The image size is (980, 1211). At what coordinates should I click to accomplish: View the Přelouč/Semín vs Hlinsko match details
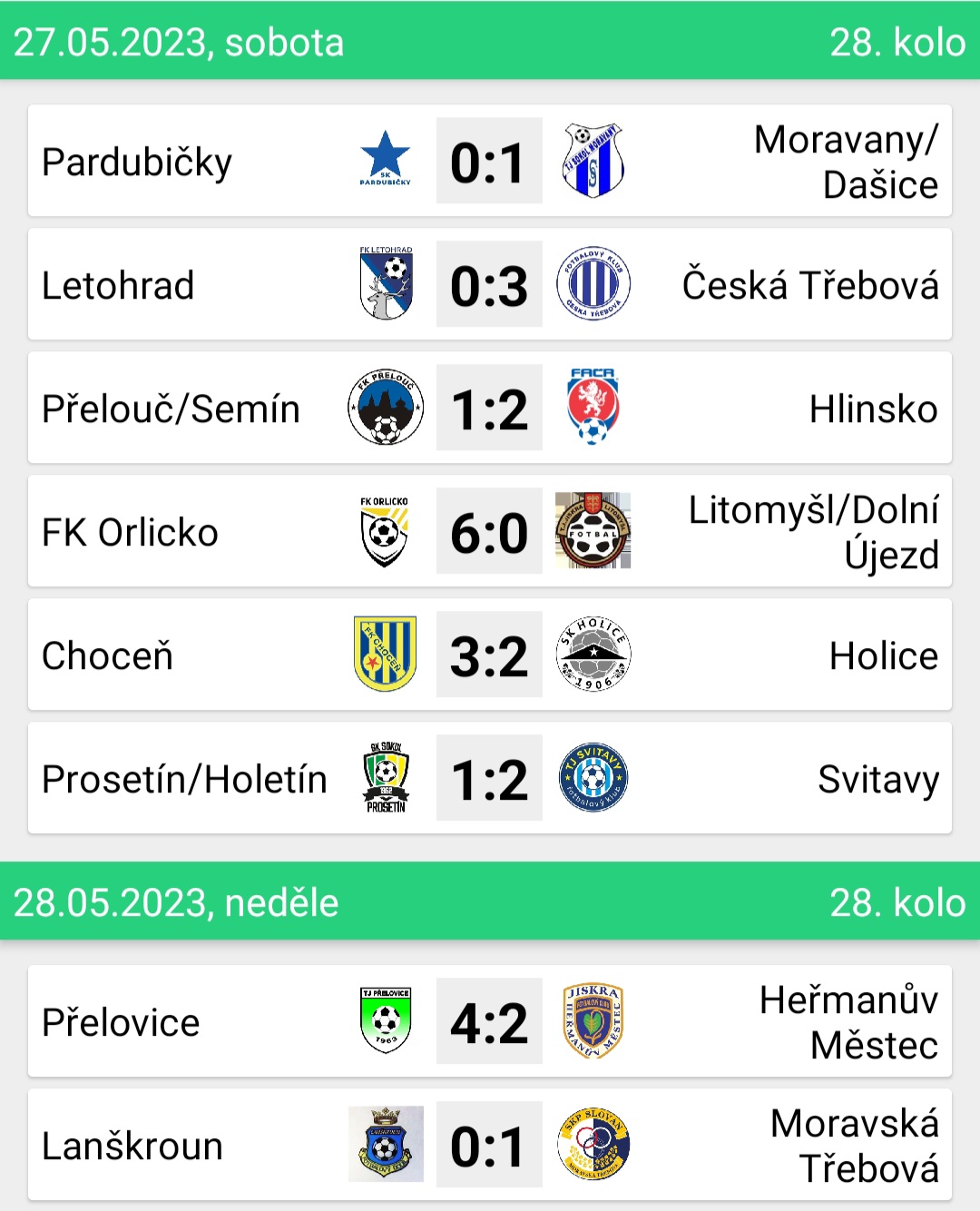(x=489, y=409)
